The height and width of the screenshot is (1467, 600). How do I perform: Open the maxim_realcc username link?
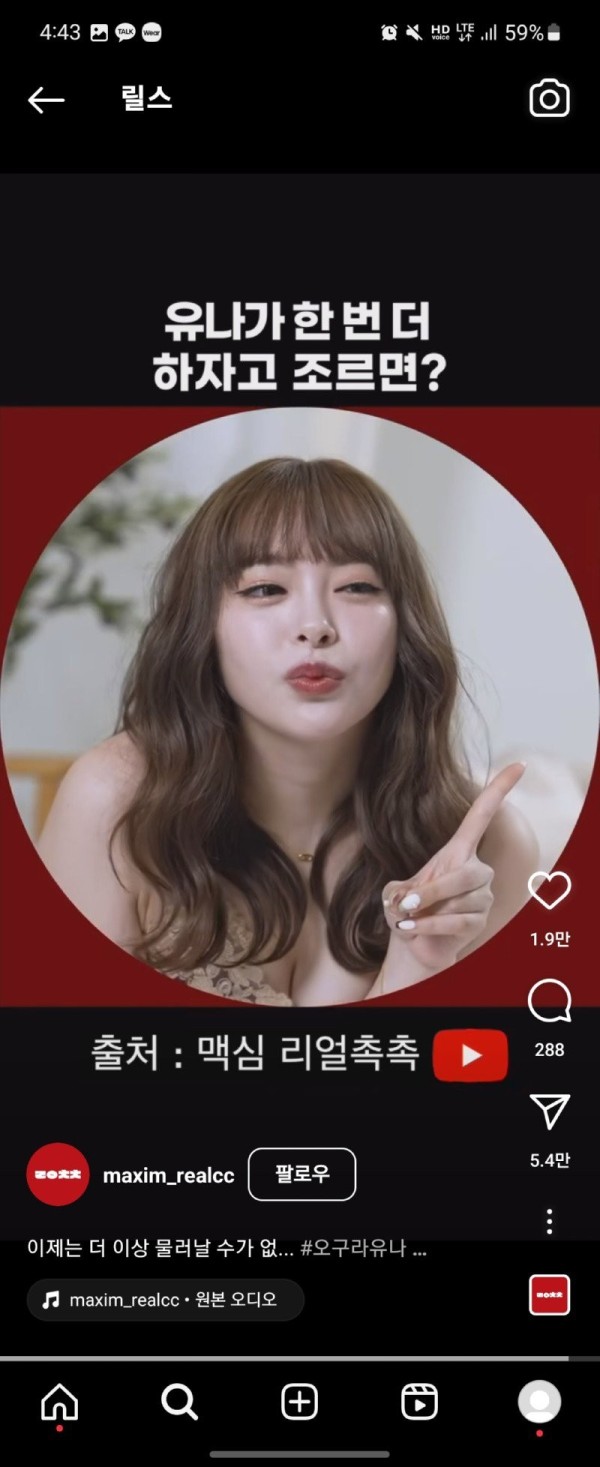(168, 1175)
